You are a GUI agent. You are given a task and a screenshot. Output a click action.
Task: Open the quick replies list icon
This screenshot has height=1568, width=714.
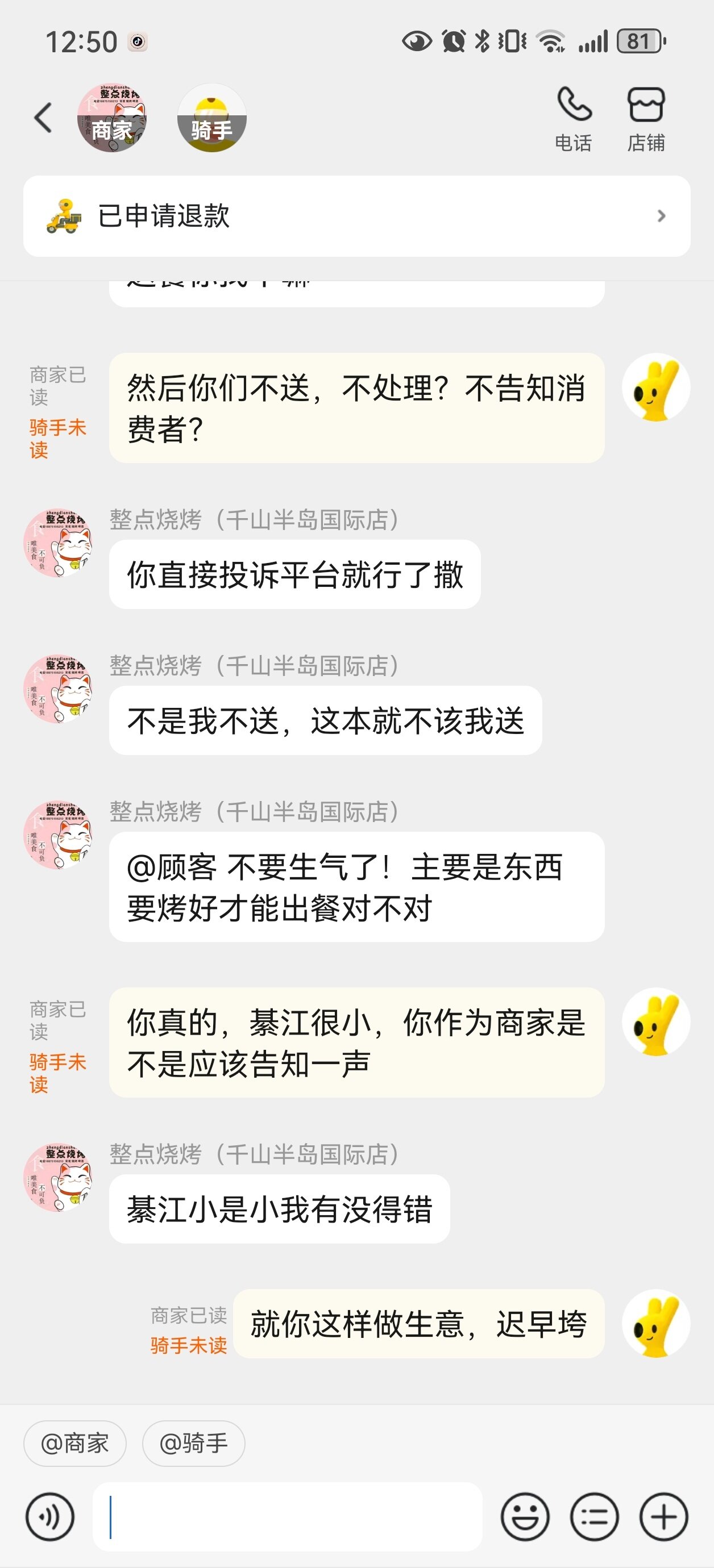click(594, 1516)
